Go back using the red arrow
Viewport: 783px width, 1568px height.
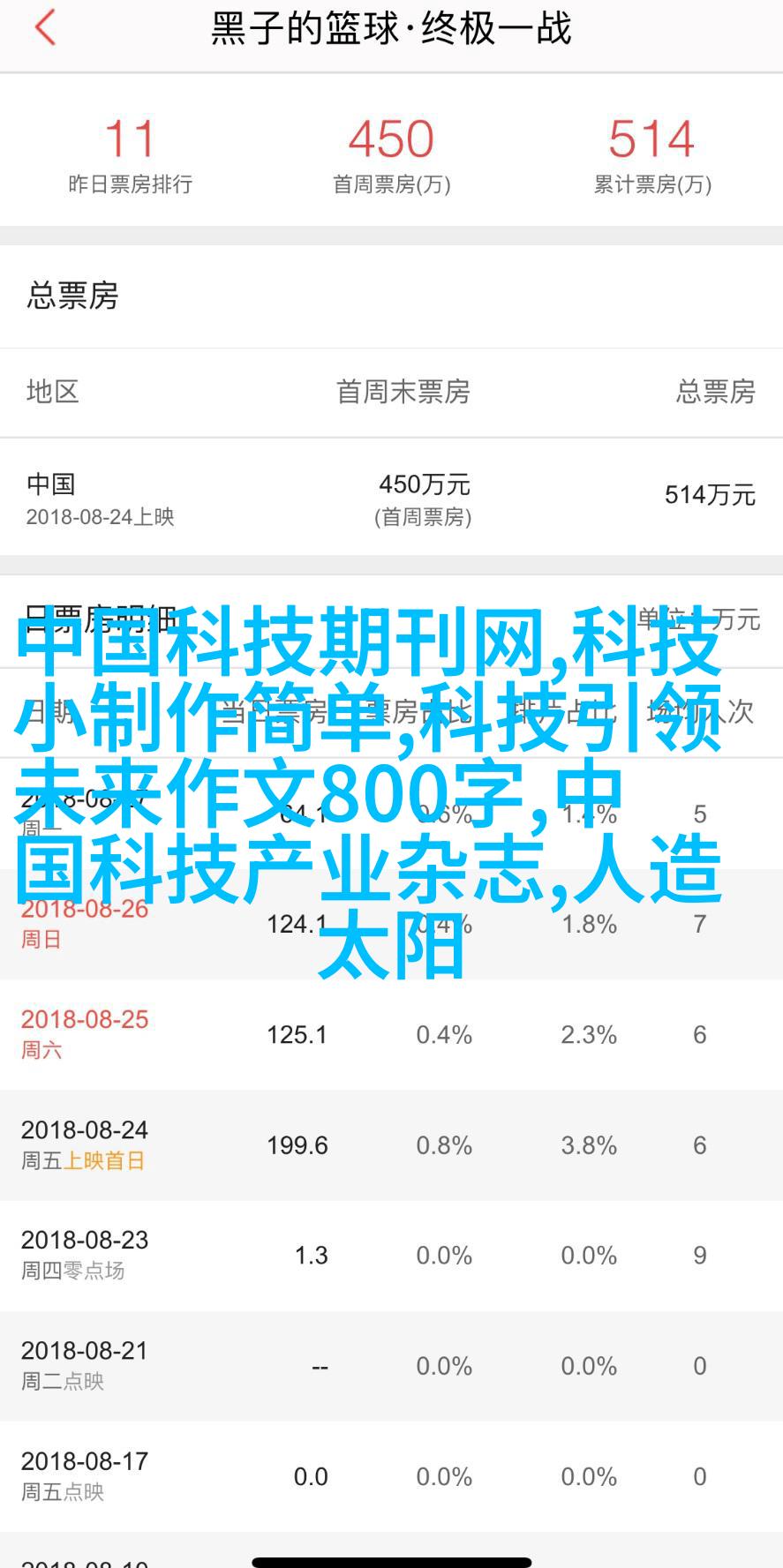[45, 27]
